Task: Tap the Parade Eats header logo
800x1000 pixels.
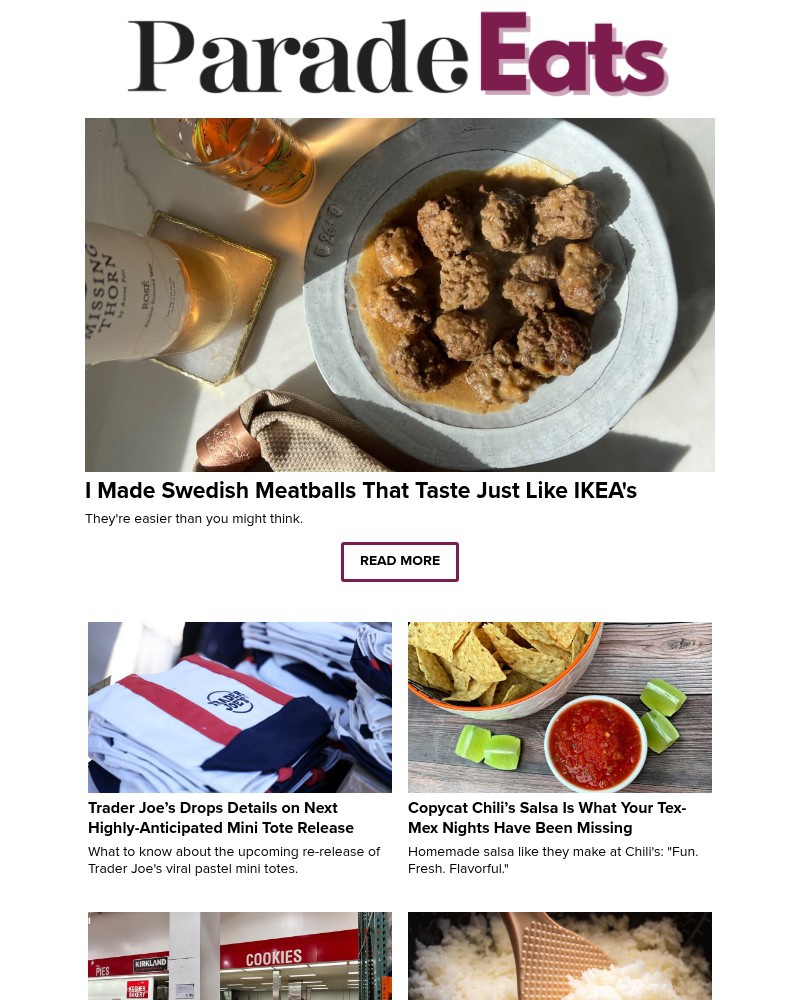Action: coord(398,55)
